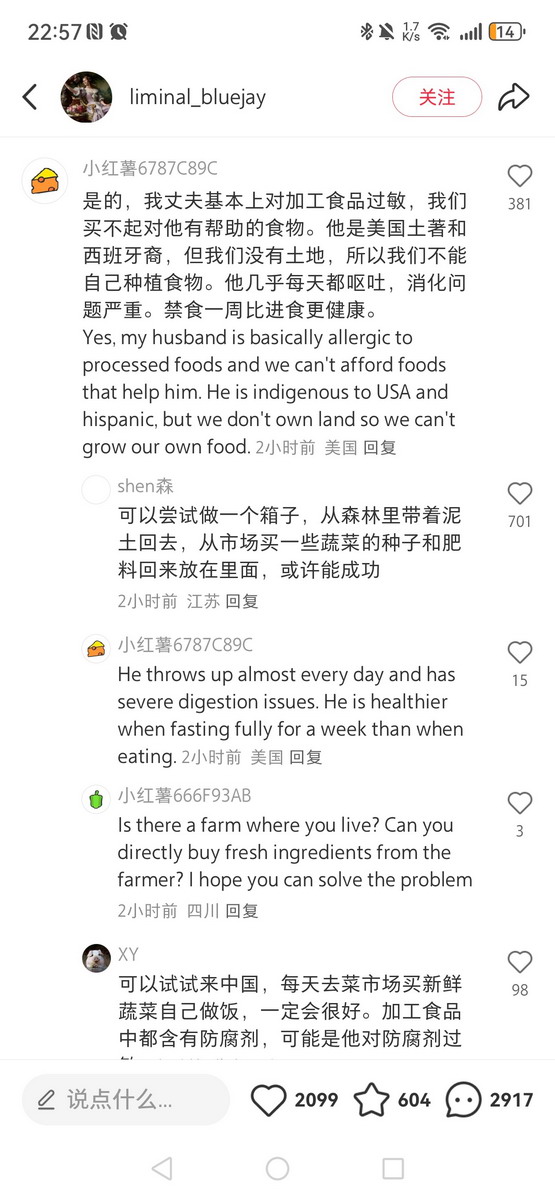Share this post via the arrow icon
The width and height of the screenshot is (555, 1198).
coord(514,97)
